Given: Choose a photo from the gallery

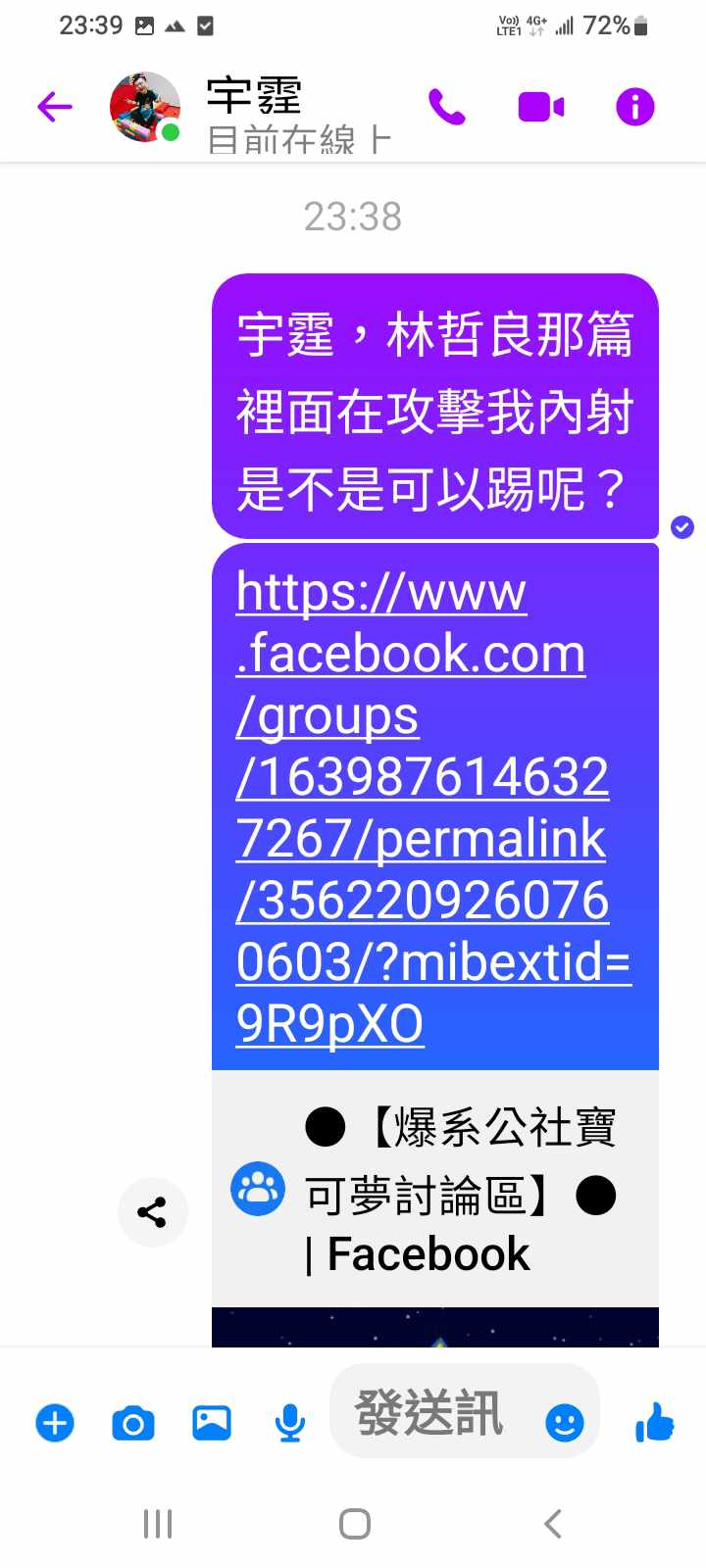Looking at the screenshot, I should [212, 1422].
